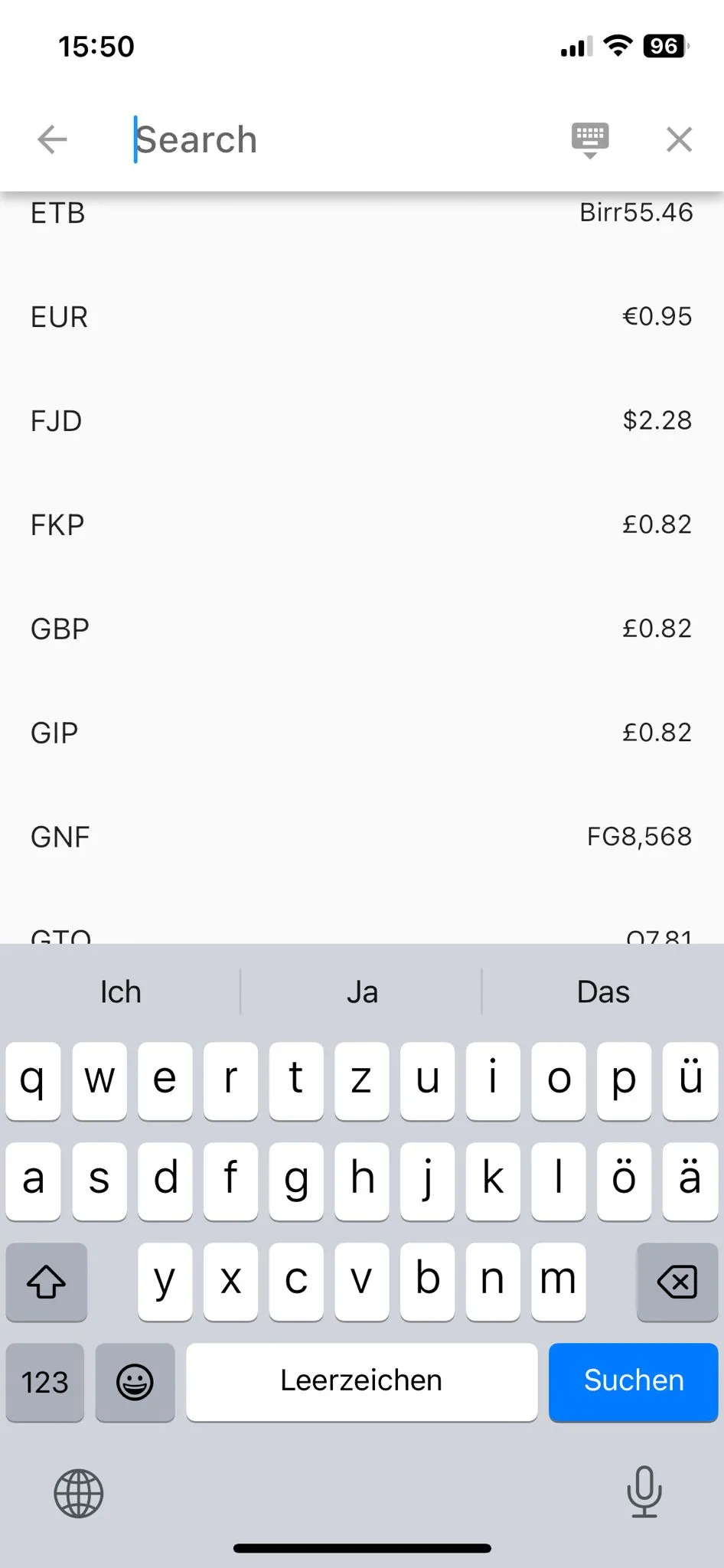Select the ETB currency row
The height and width of the screenshot is (1568, 724).
(x=362, y=213)
